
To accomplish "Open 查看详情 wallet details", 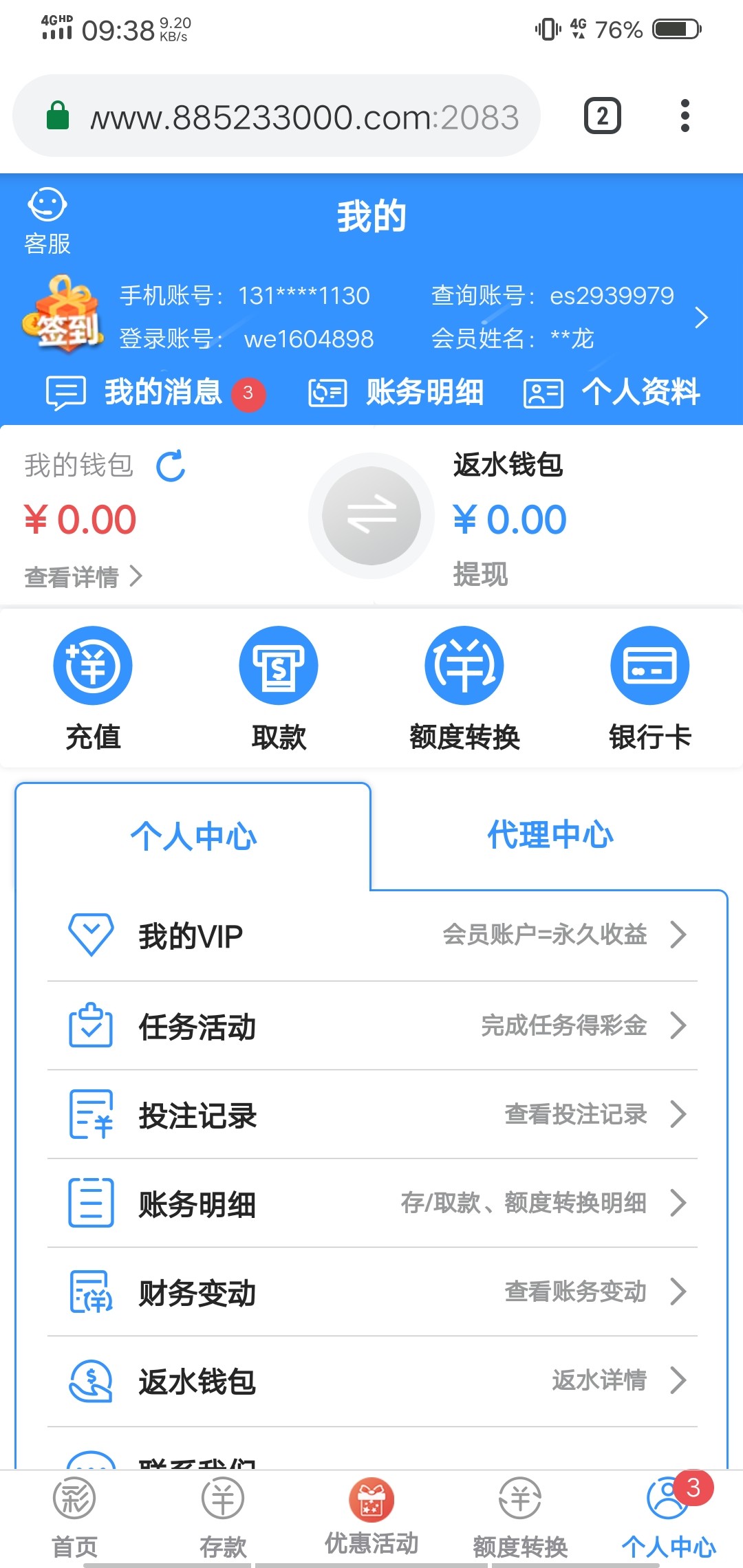I will (x=83, y=576).
